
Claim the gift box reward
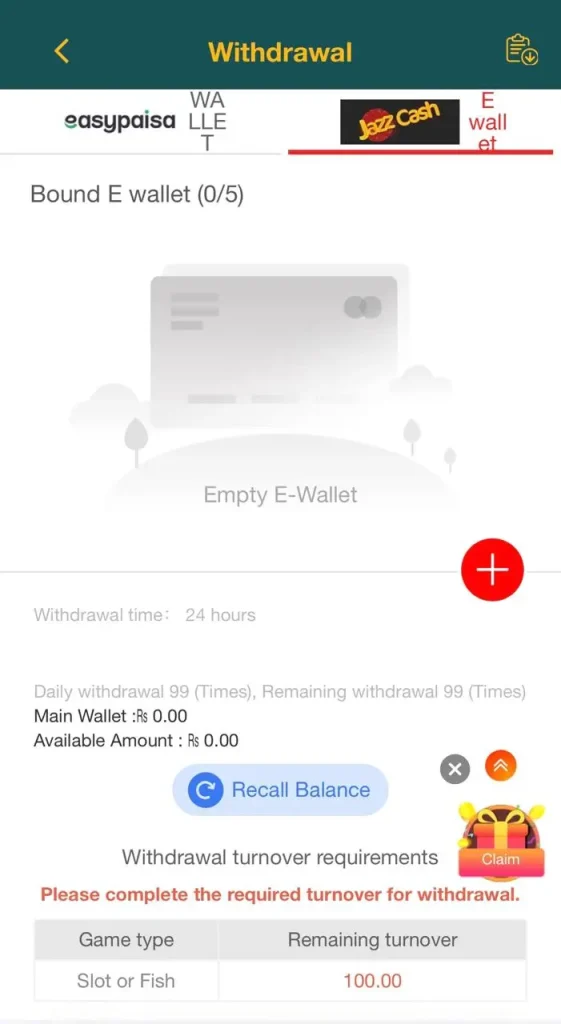click(501, 841)
